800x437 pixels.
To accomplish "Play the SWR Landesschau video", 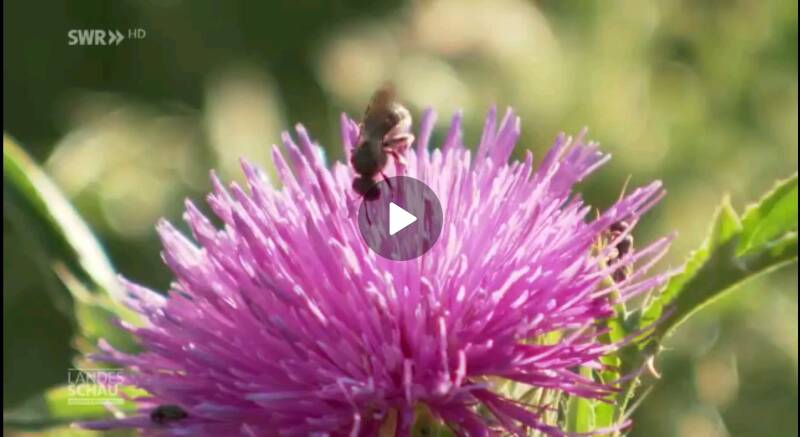I will tap(401, 219).
